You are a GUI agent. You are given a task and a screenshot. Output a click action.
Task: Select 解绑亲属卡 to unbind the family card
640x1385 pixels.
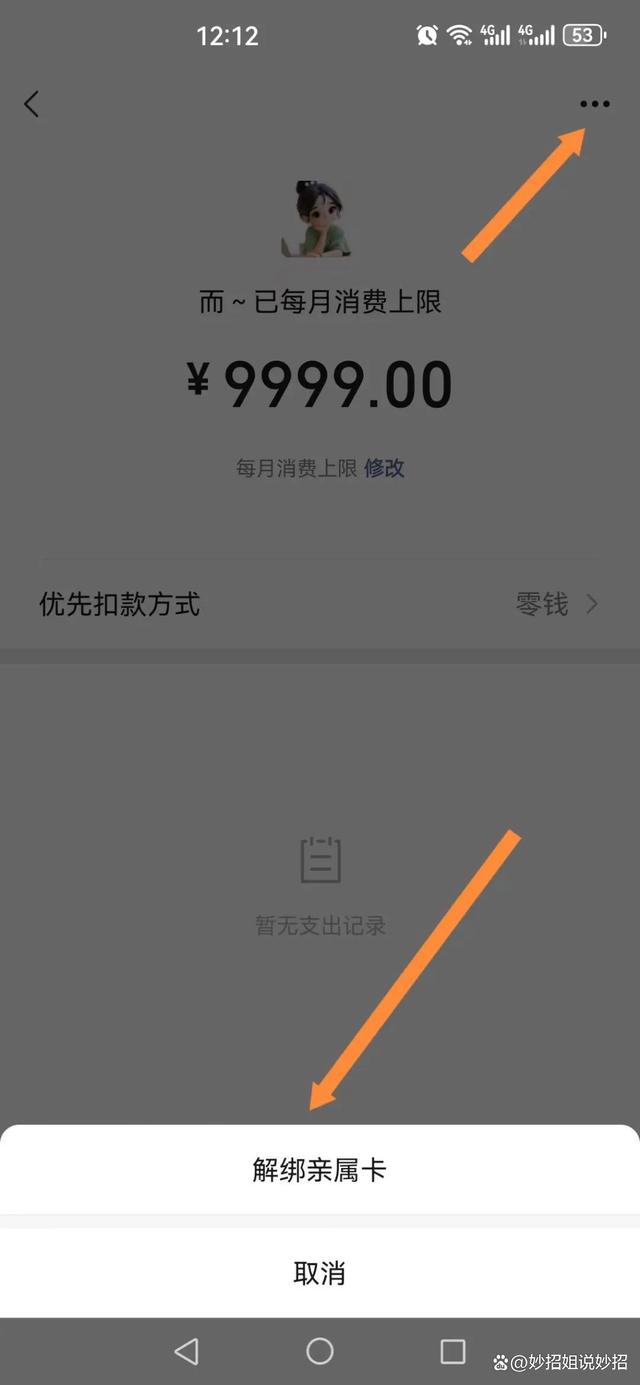pos(319,1170)
